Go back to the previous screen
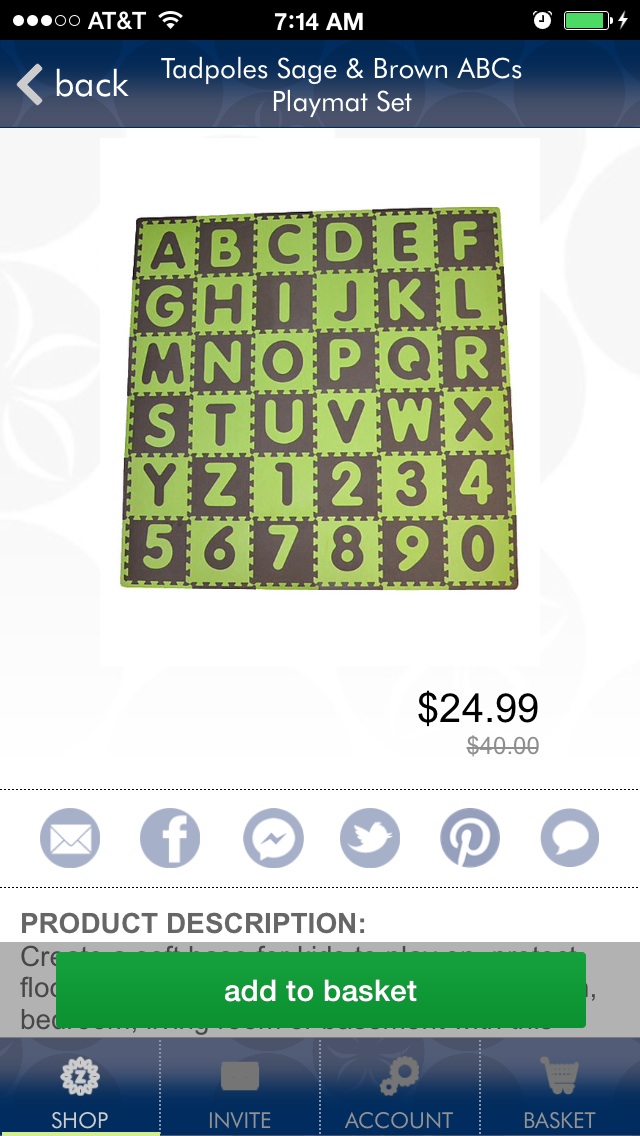 click(72, 85)
